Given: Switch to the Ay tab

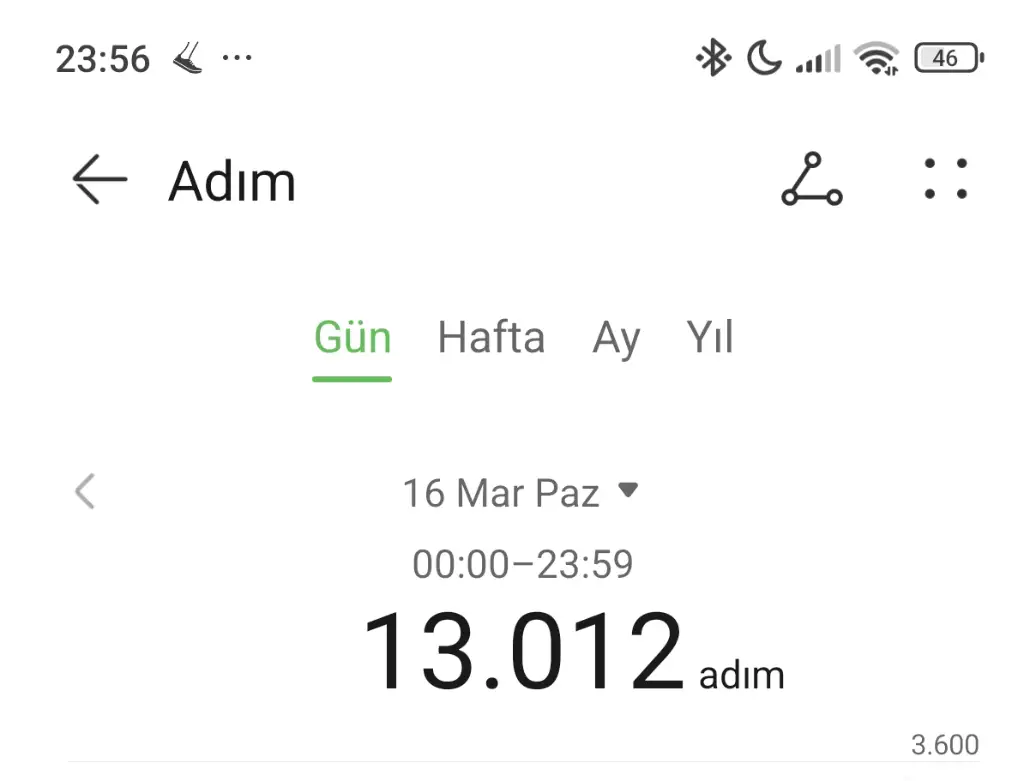Looking at the screenshot, I should pos(616,338).
